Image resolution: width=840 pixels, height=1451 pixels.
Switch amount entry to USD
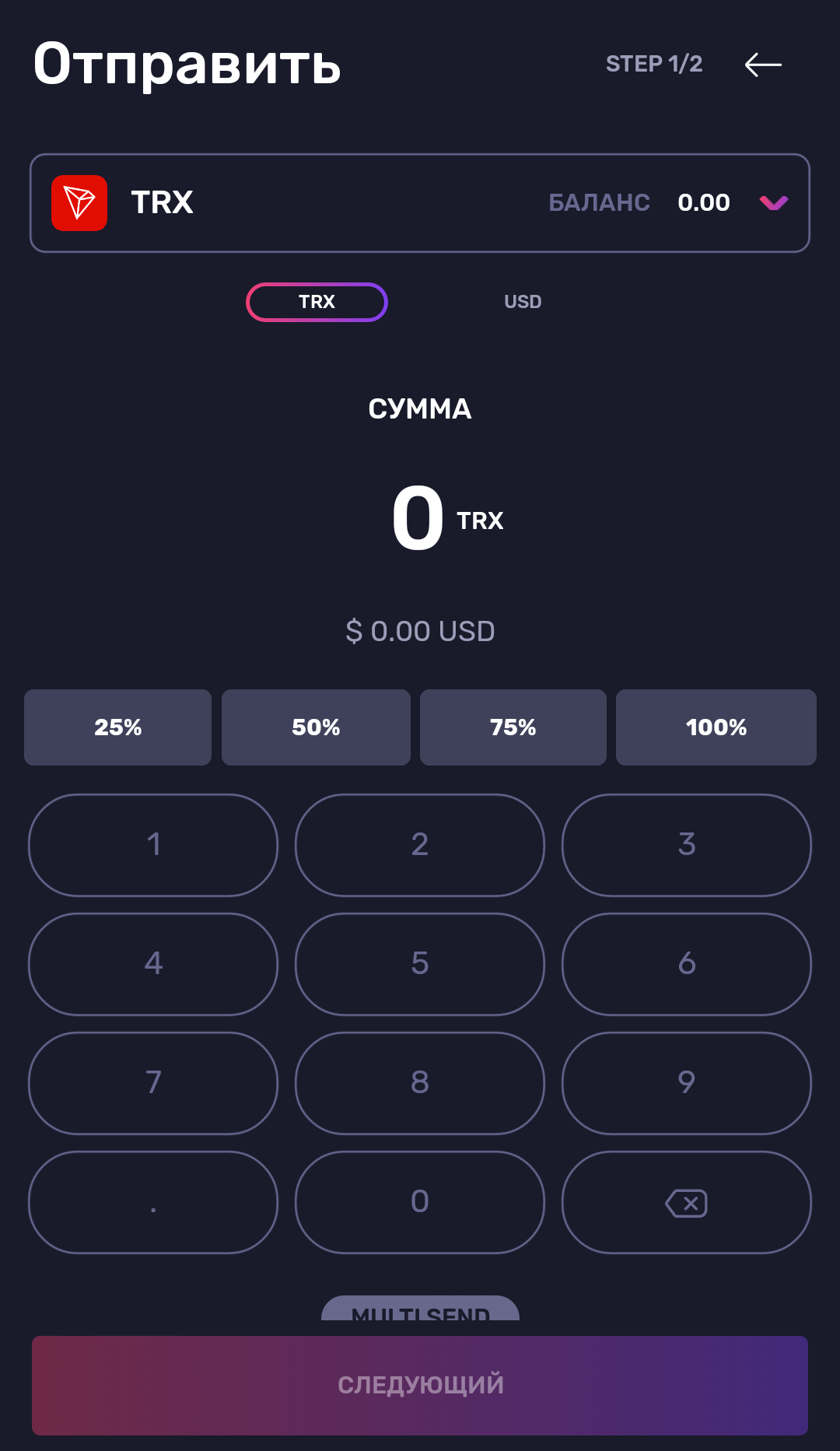tap(523, 302)
